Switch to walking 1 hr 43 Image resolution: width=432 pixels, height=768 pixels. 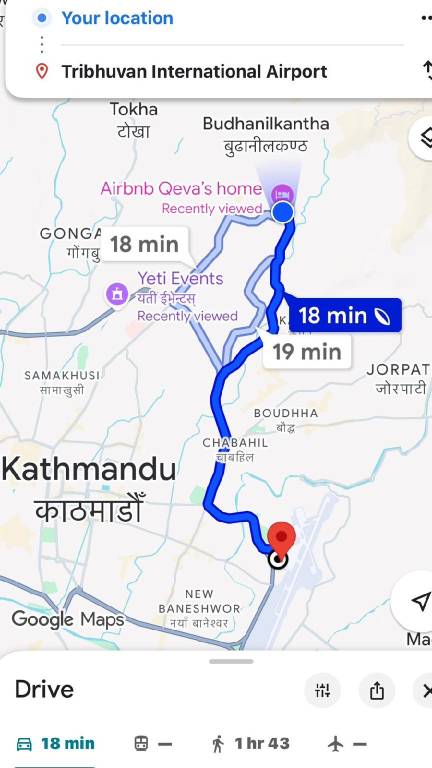(x=251, y=744)
